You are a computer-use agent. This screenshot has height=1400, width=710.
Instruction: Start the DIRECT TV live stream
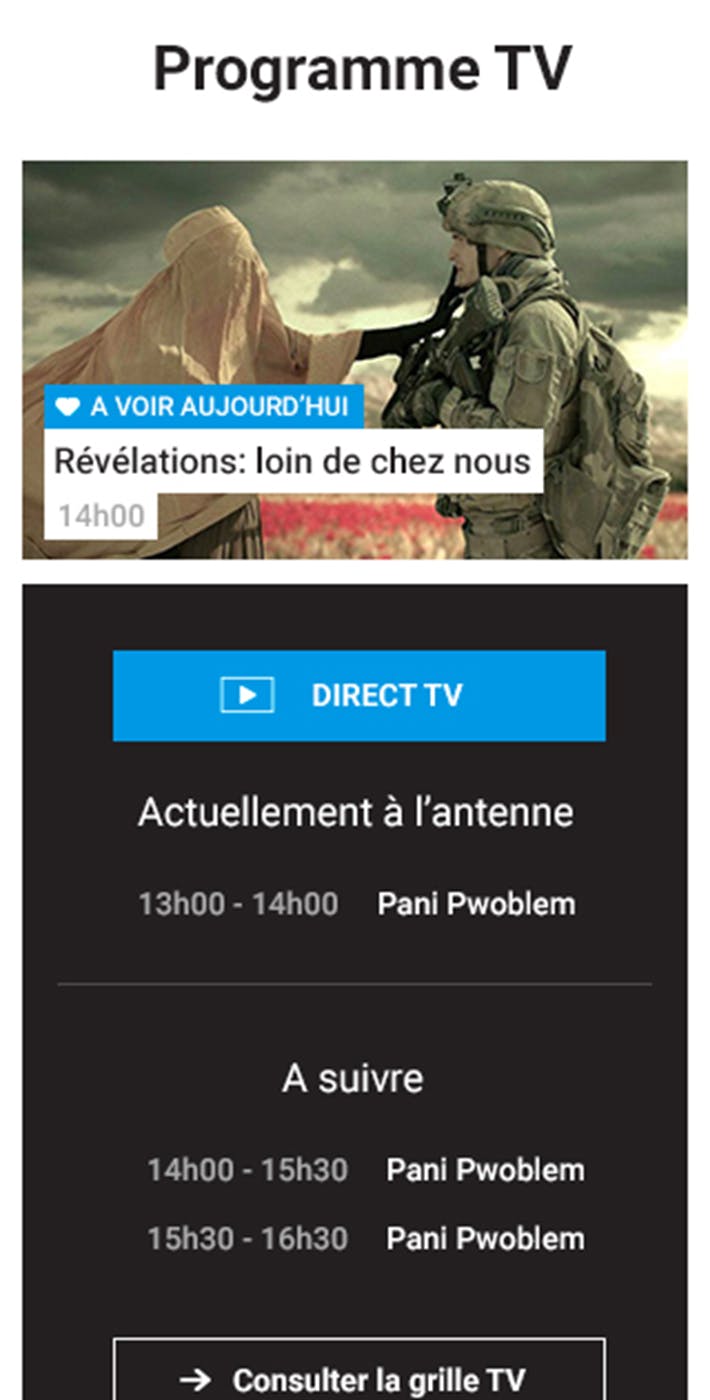coord(358,696)
